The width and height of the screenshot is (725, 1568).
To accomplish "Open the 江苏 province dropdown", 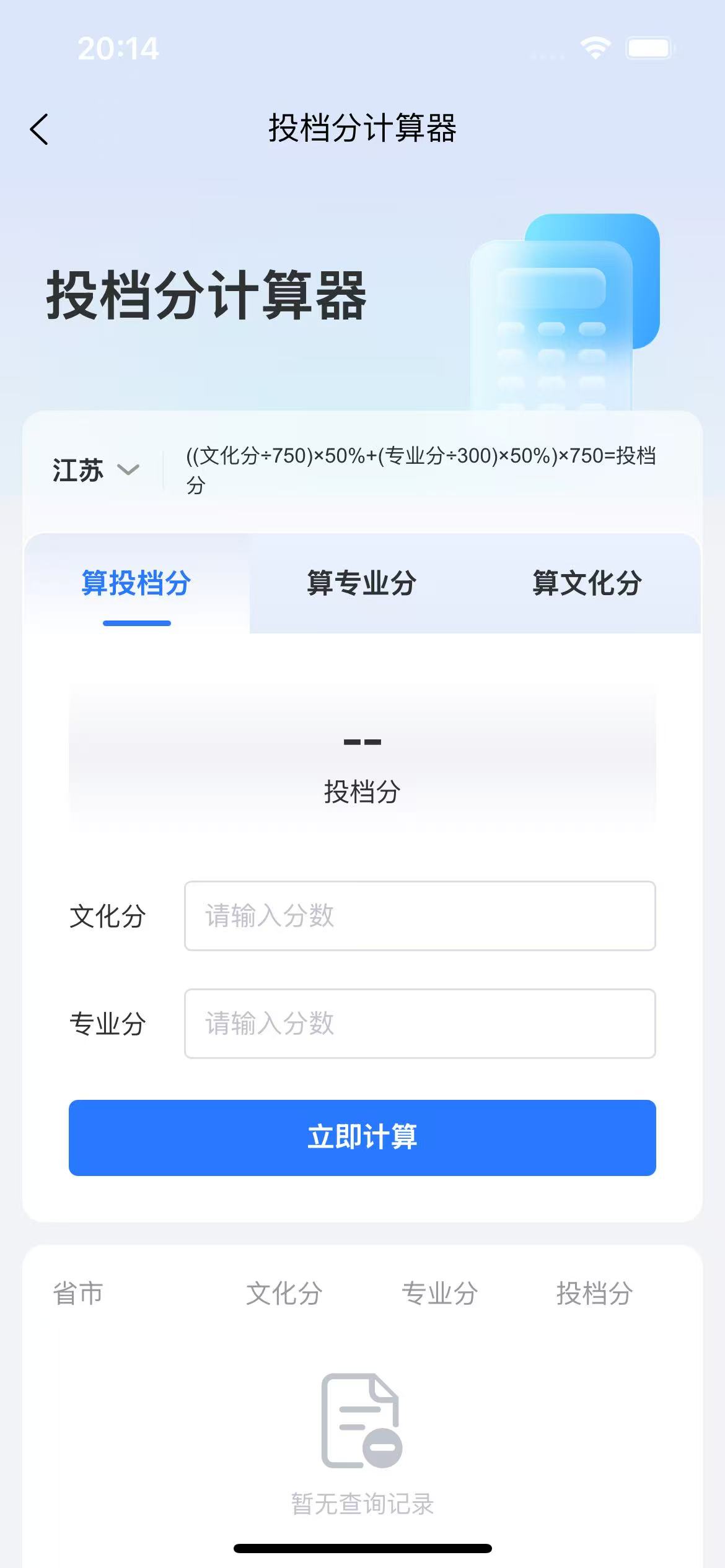I will click(96, 470).
